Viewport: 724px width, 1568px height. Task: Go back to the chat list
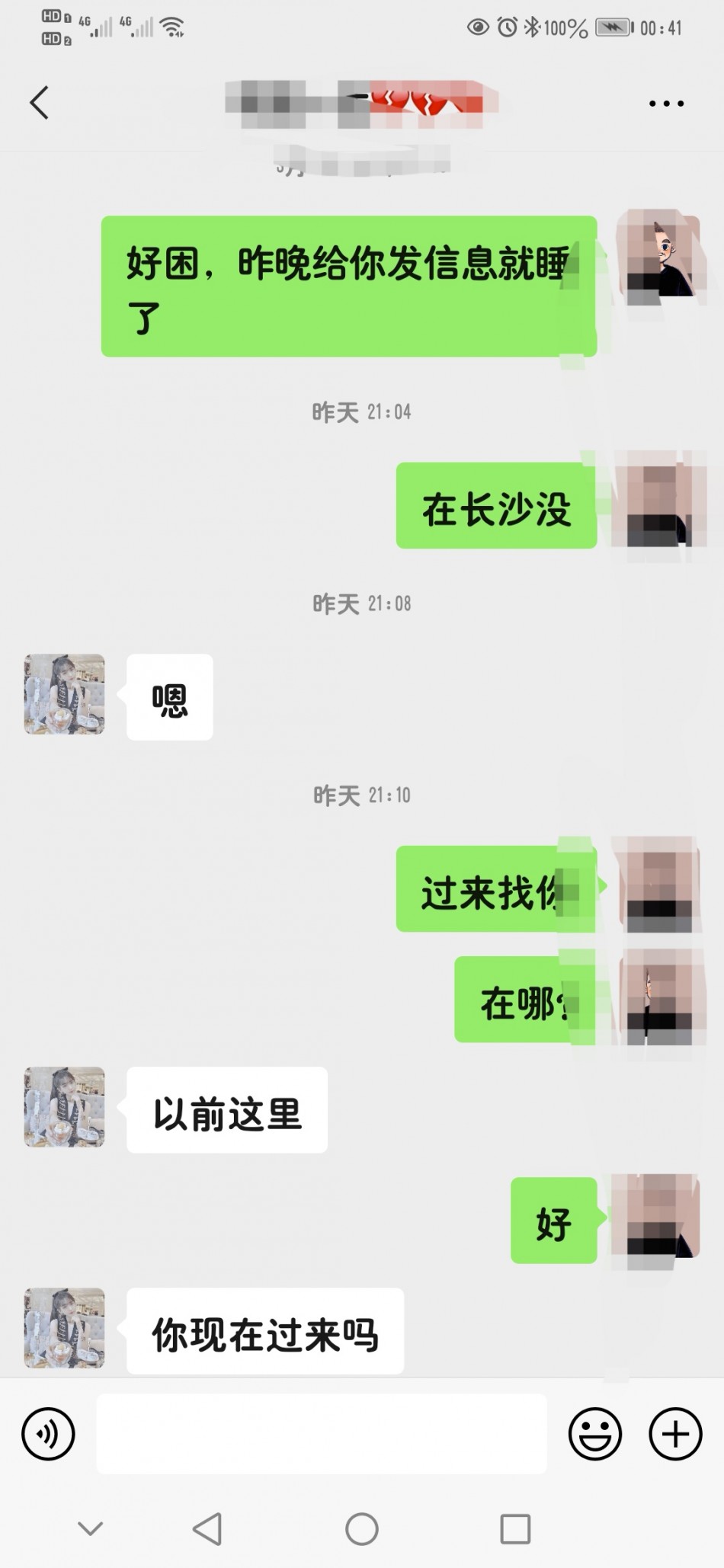pyautogui.click(x=40, y=102)
